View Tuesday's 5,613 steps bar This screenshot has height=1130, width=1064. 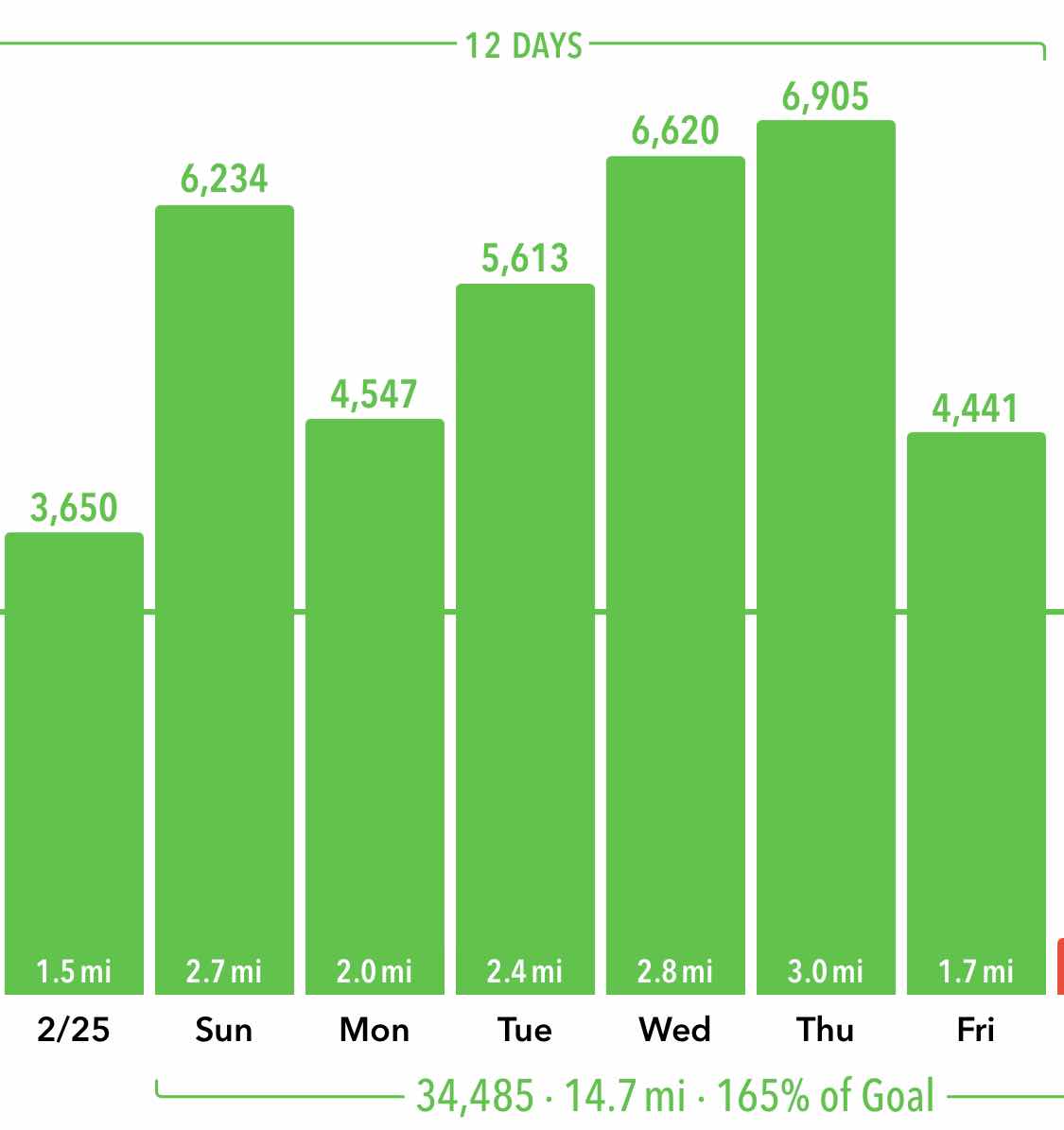pos(525,638)
